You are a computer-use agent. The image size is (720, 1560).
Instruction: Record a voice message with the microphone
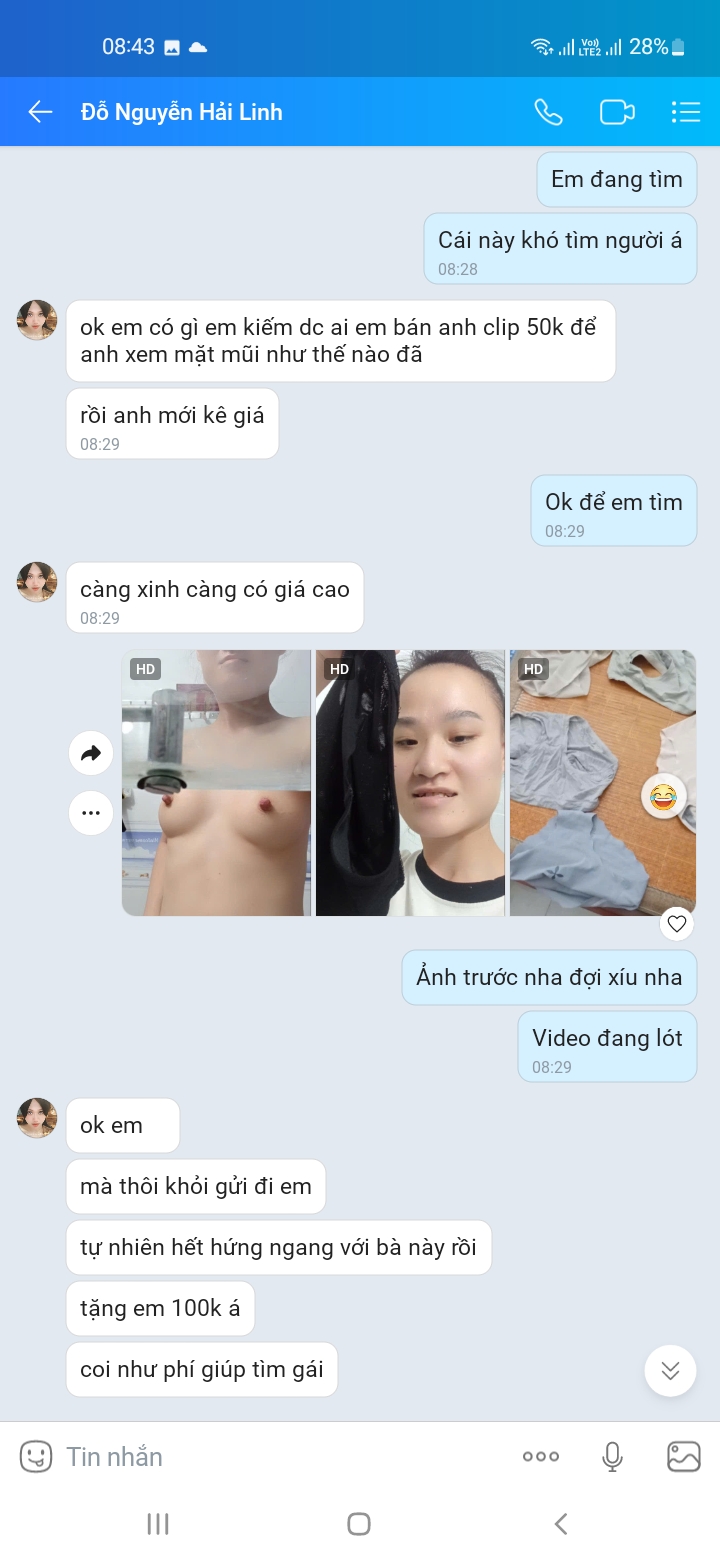point(613,1457)
